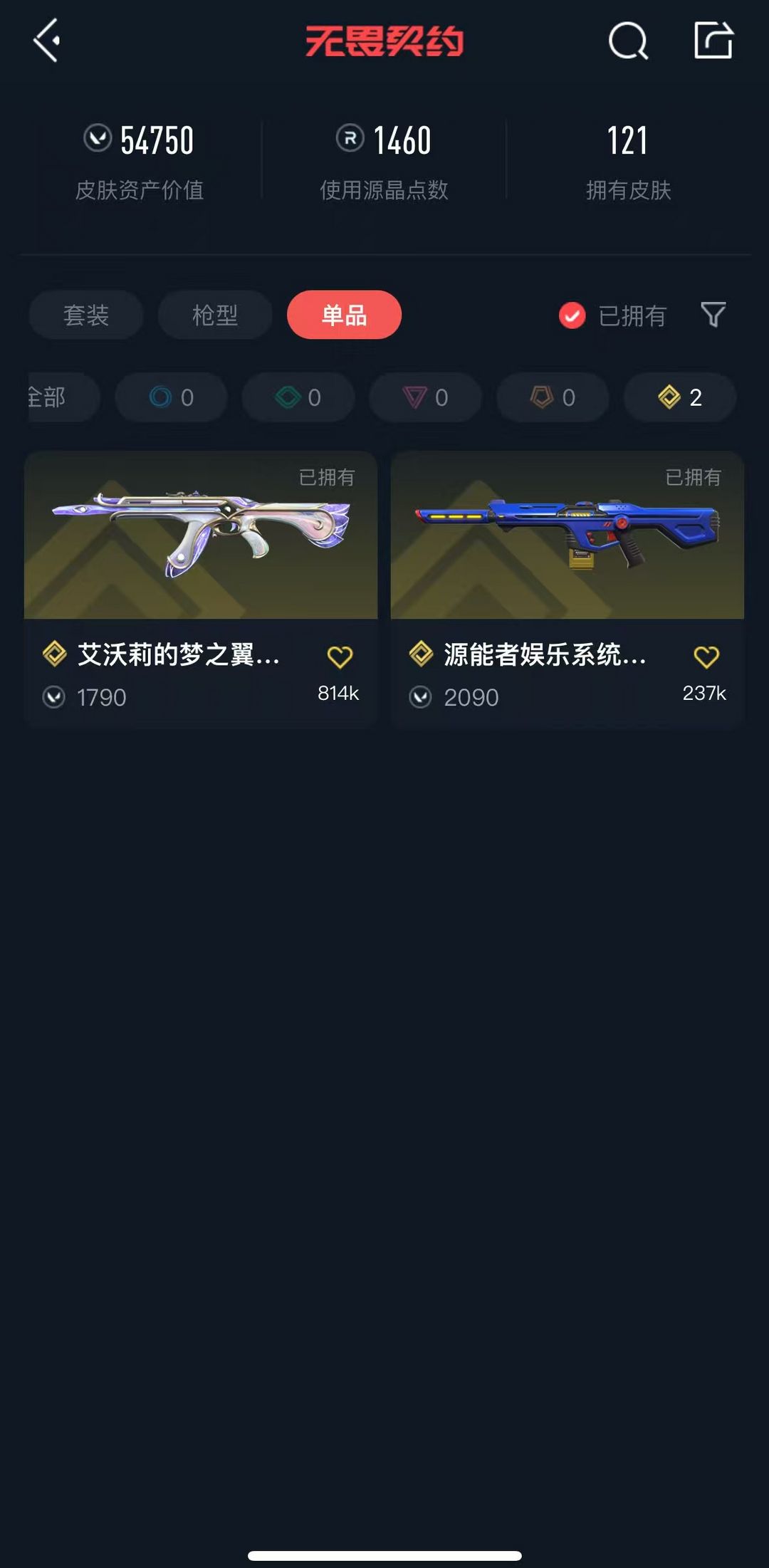Screen dimensions: 769x1568
Task: Like the 源能者娱乐系统 skin
Action: 706,657
